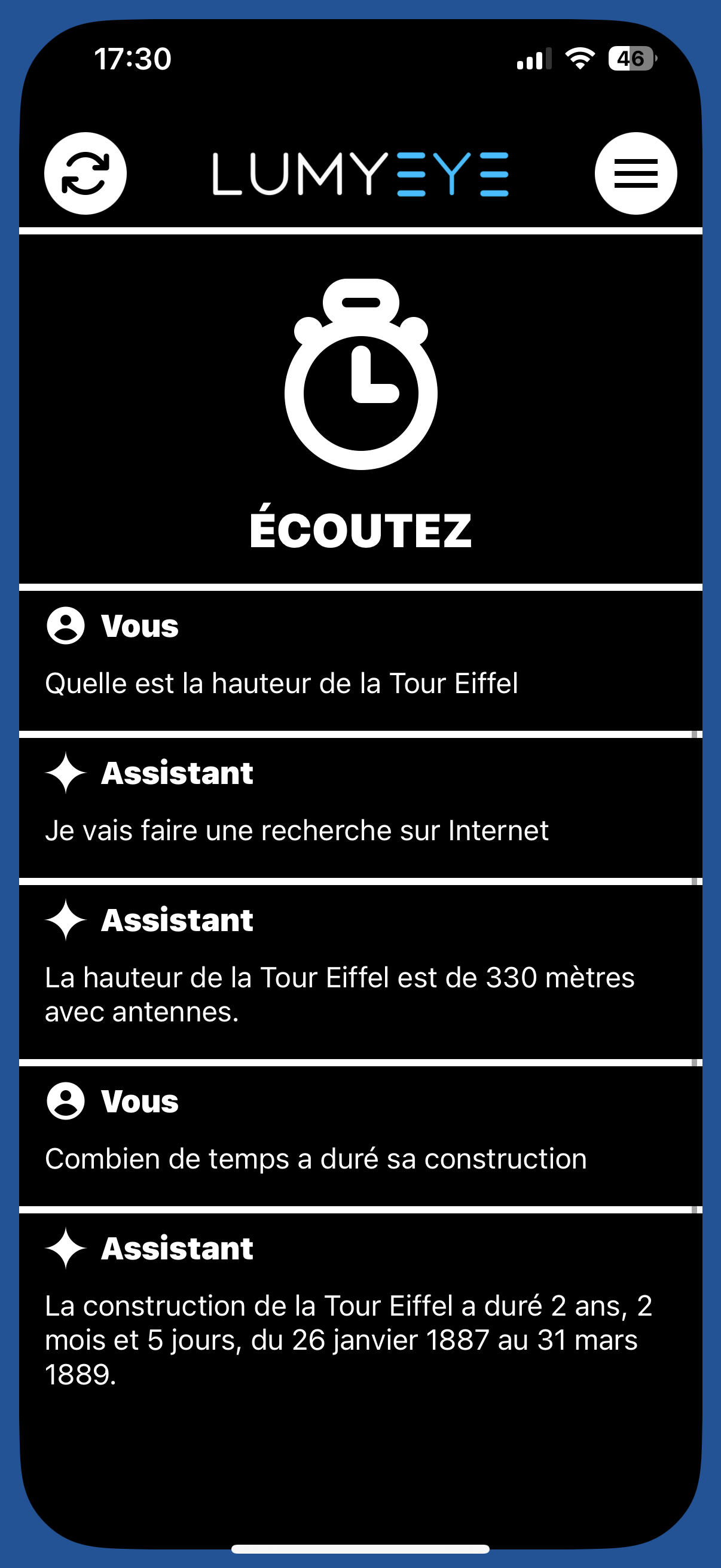Click the user avatar beside first Vous
Image resolution: width=721 pixels, height=1568 pixels.
(65, 627)
